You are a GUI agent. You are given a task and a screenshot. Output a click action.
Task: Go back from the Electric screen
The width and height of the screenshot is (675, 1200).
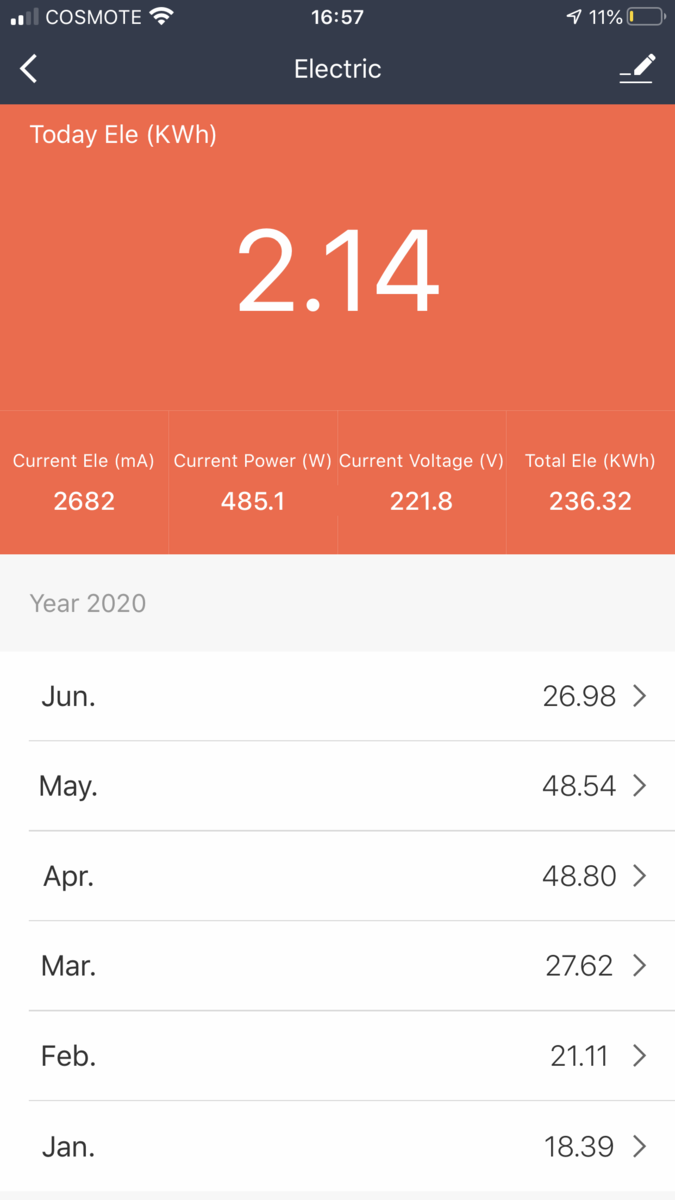coord(29,69)
